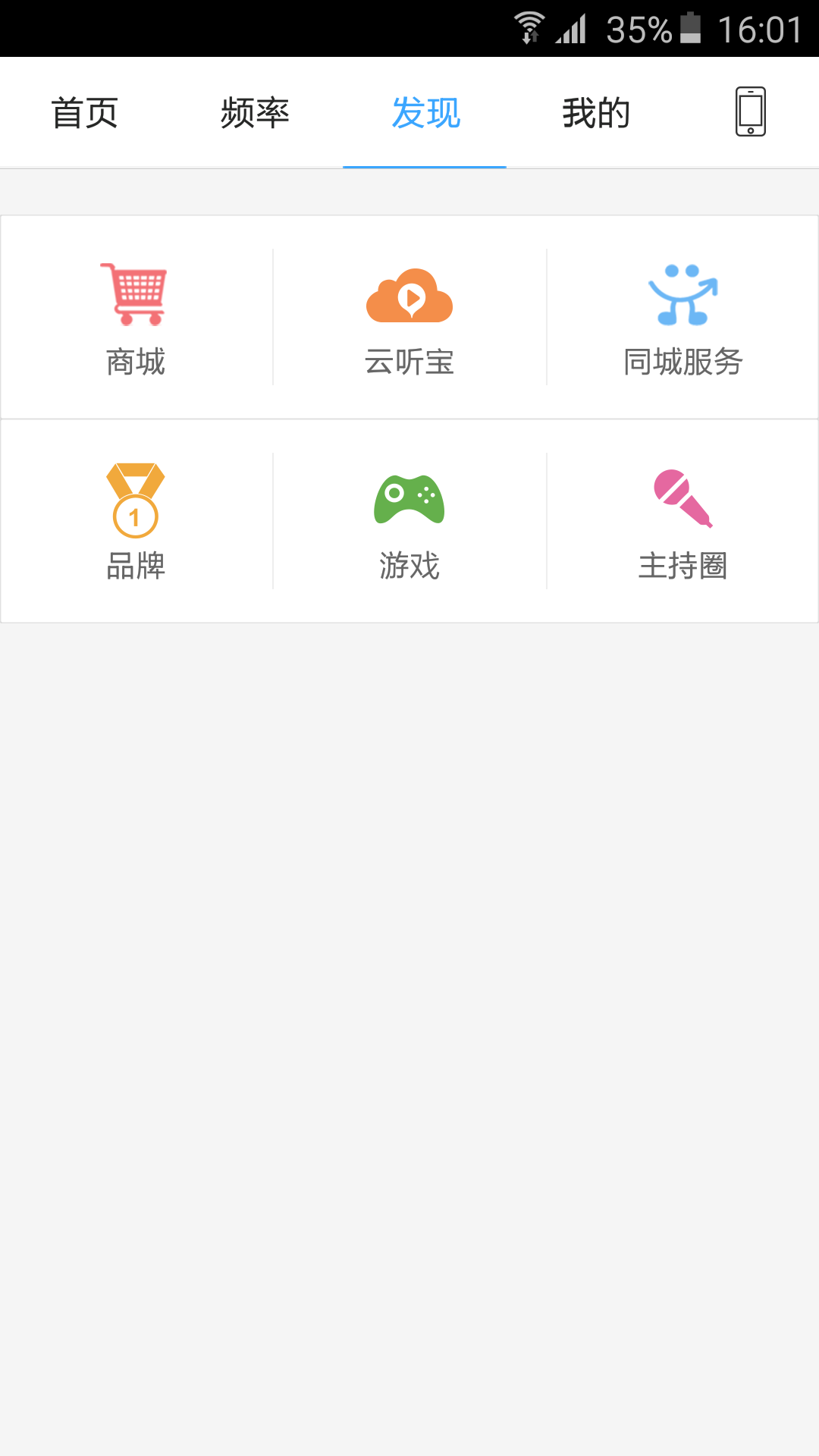Screen dimensions: 819x1456
Task: Switch to the 首页 tab
Action: pyautogui.click(x=84, y=113)
